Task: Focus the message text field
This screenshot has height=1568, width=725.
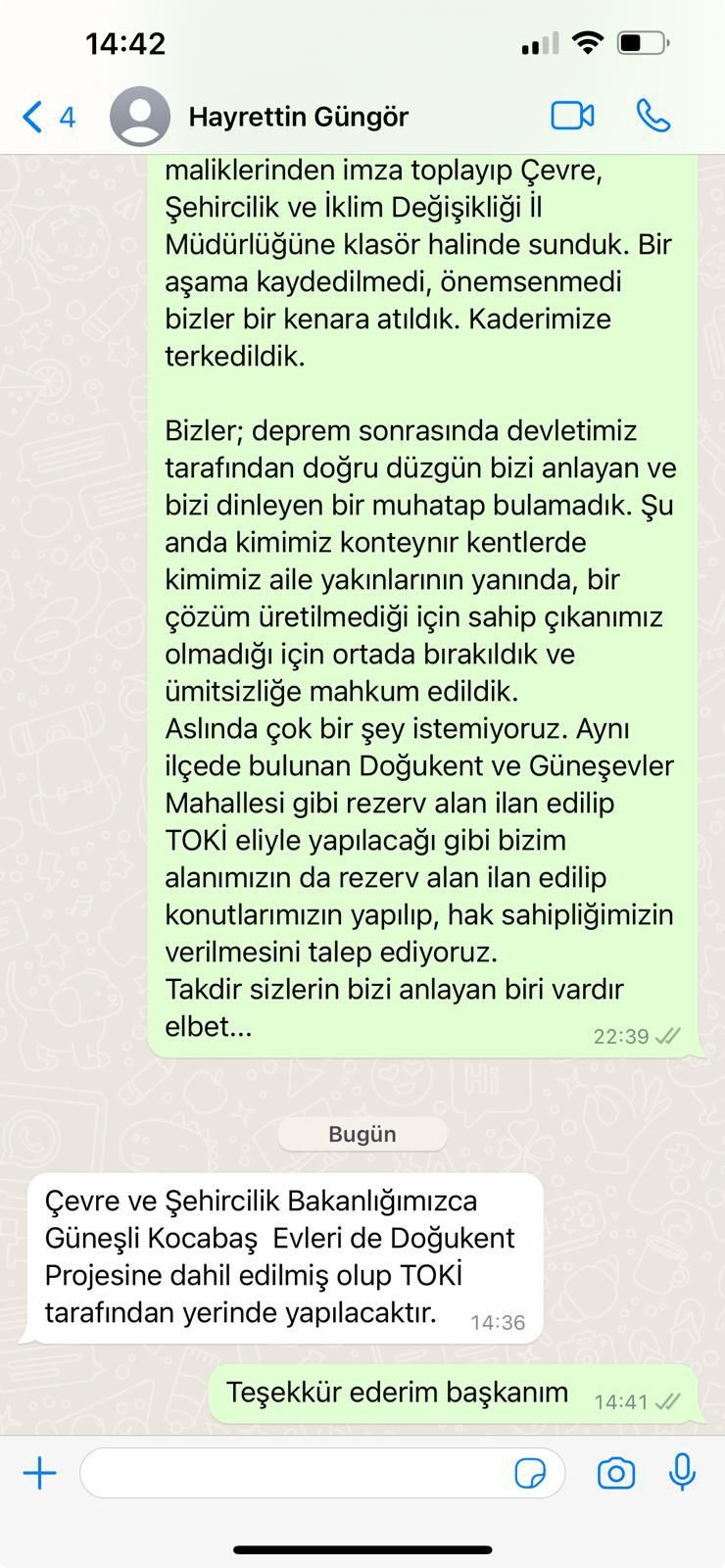Action: (294, 1473)
